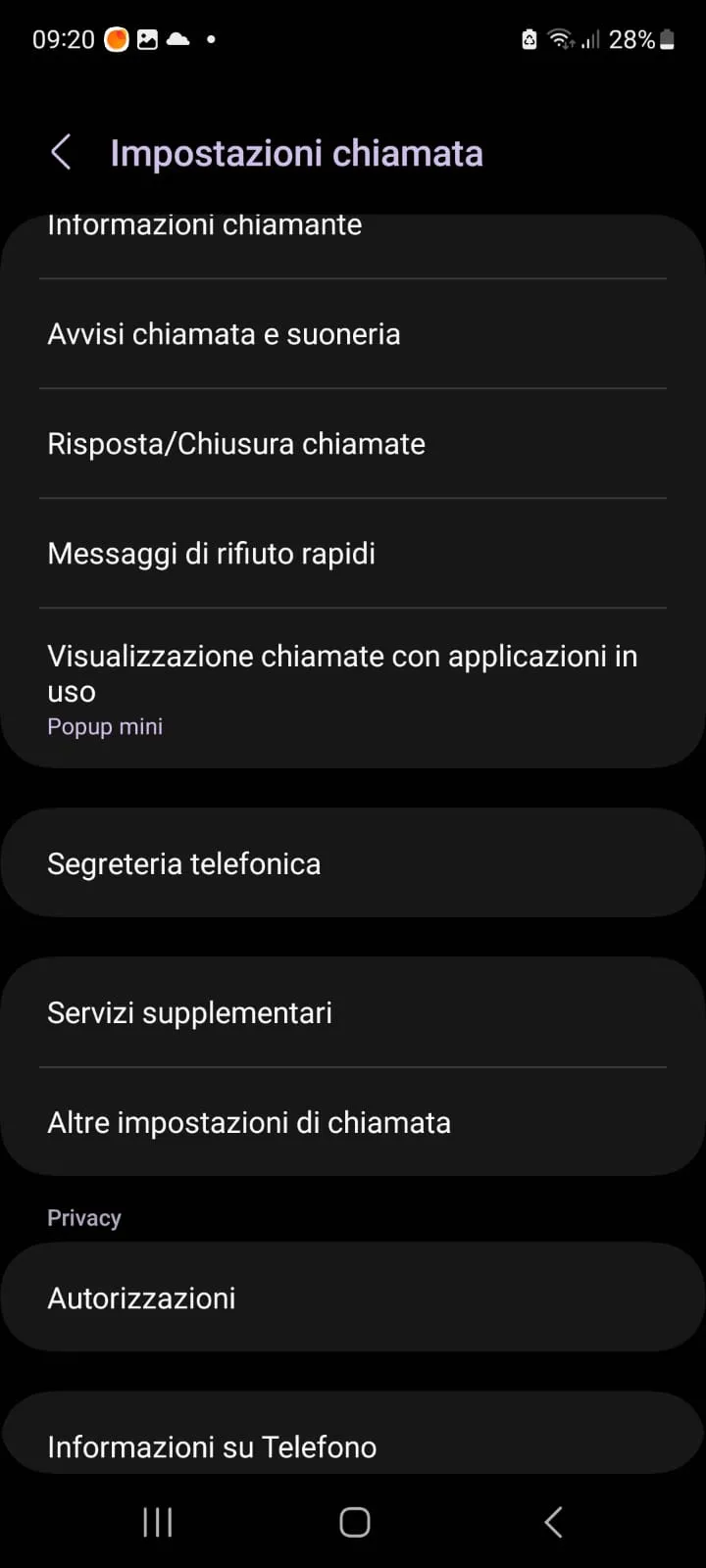Screen dimensions: 706x1568
Task: Go back from Impostazioni chiamata
Action: point(61,153)
